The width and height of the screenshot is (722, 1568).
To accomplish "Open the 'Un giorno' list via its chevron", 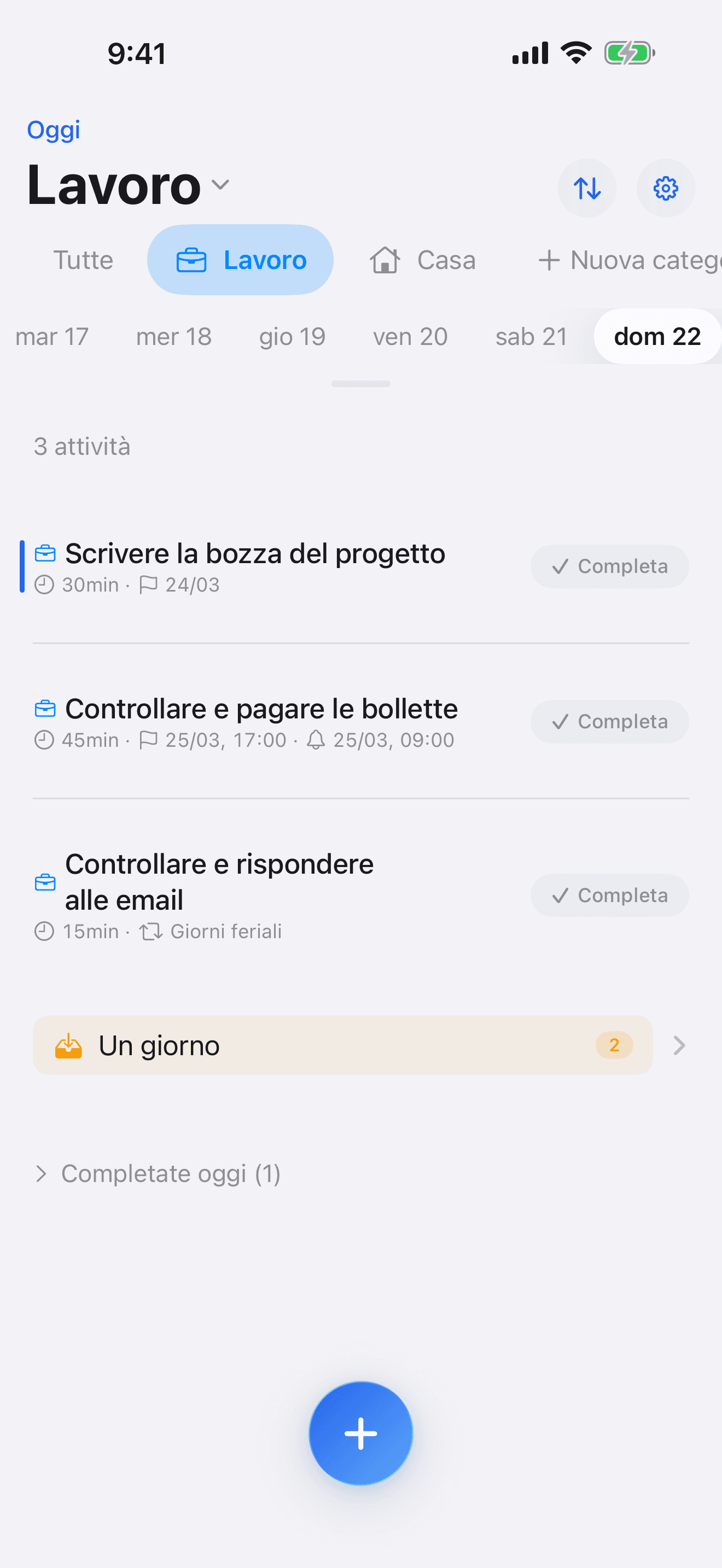I will point(679,1045).
